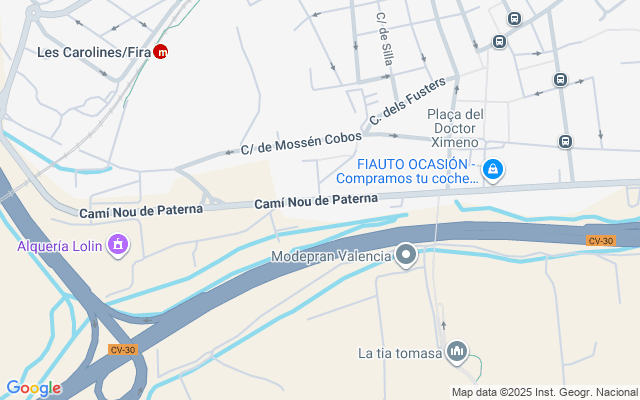
Task: Tap the Modepran Valencia location marker
Action: click(x=406, y=256)
